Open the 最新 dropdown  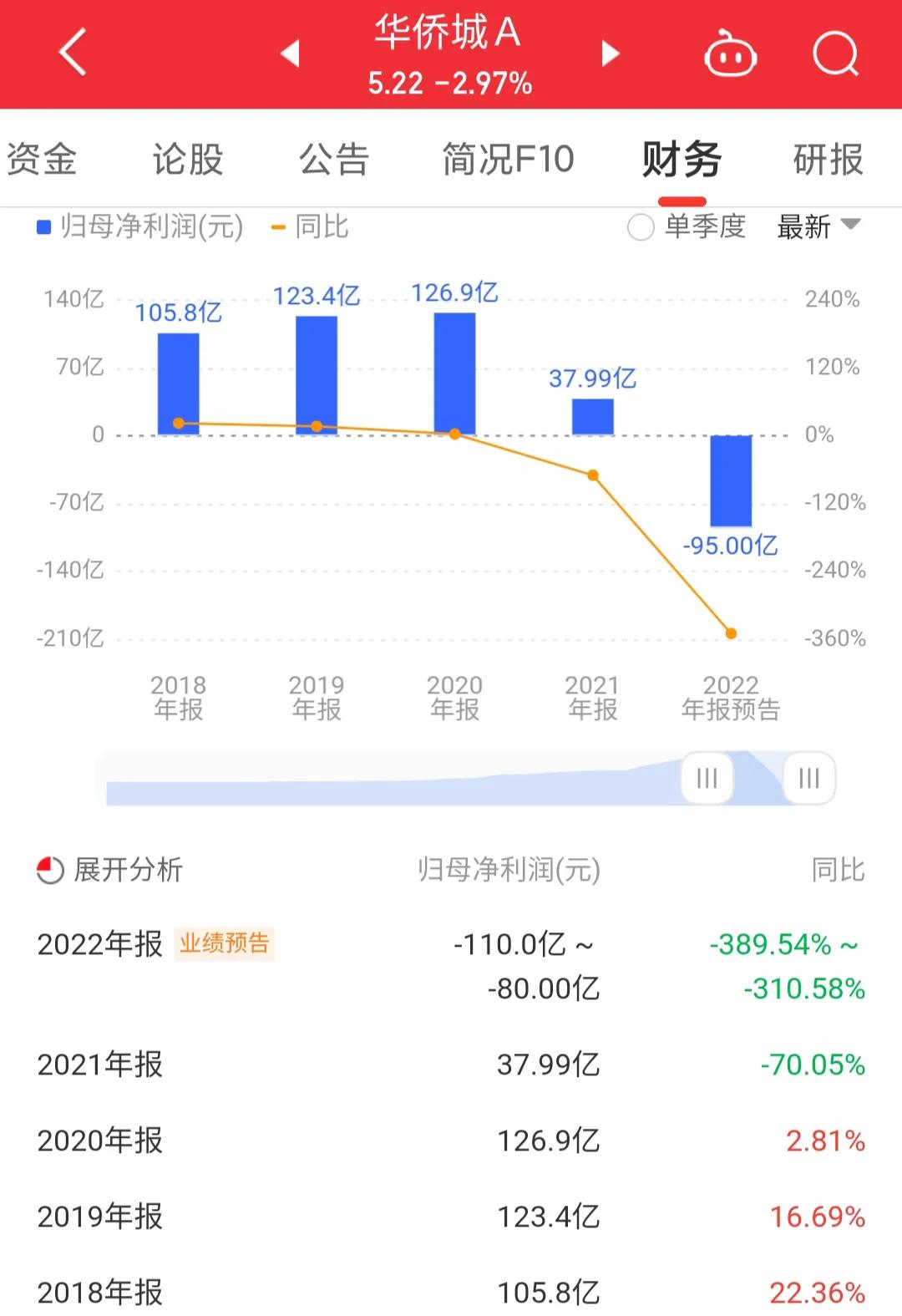(x=804, y=226)
